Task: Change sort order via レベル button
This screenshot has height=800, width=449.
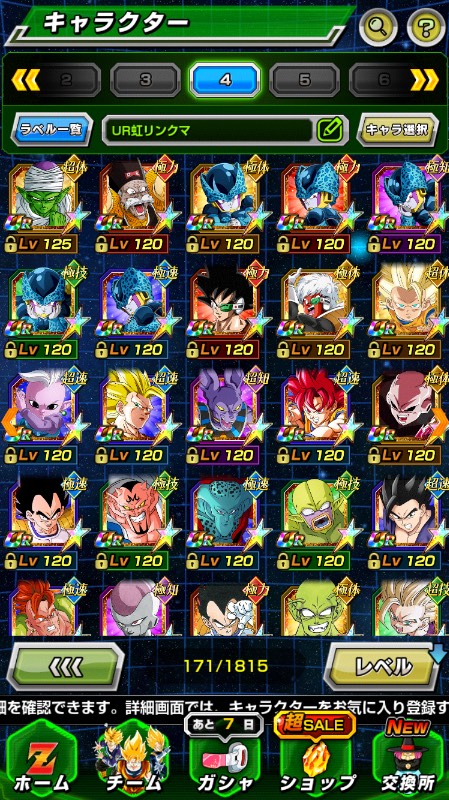Action: 383,666
